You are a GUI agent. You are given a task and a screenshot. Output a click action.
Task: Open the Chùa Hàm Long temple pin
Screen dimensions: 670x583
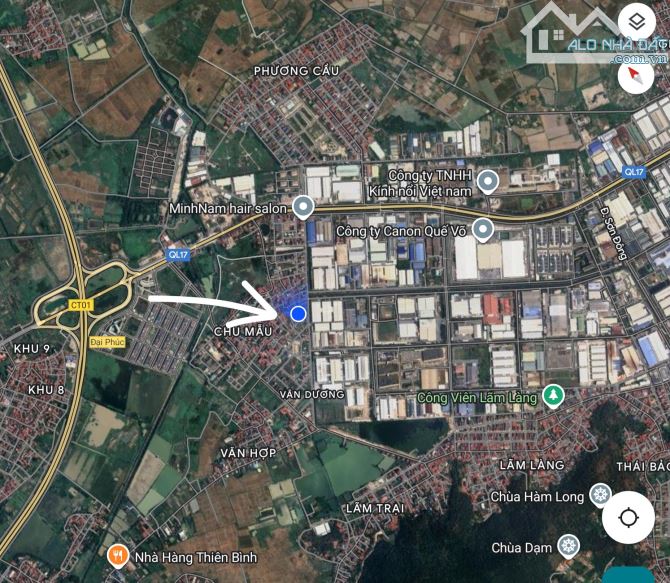tap(600, 496)
